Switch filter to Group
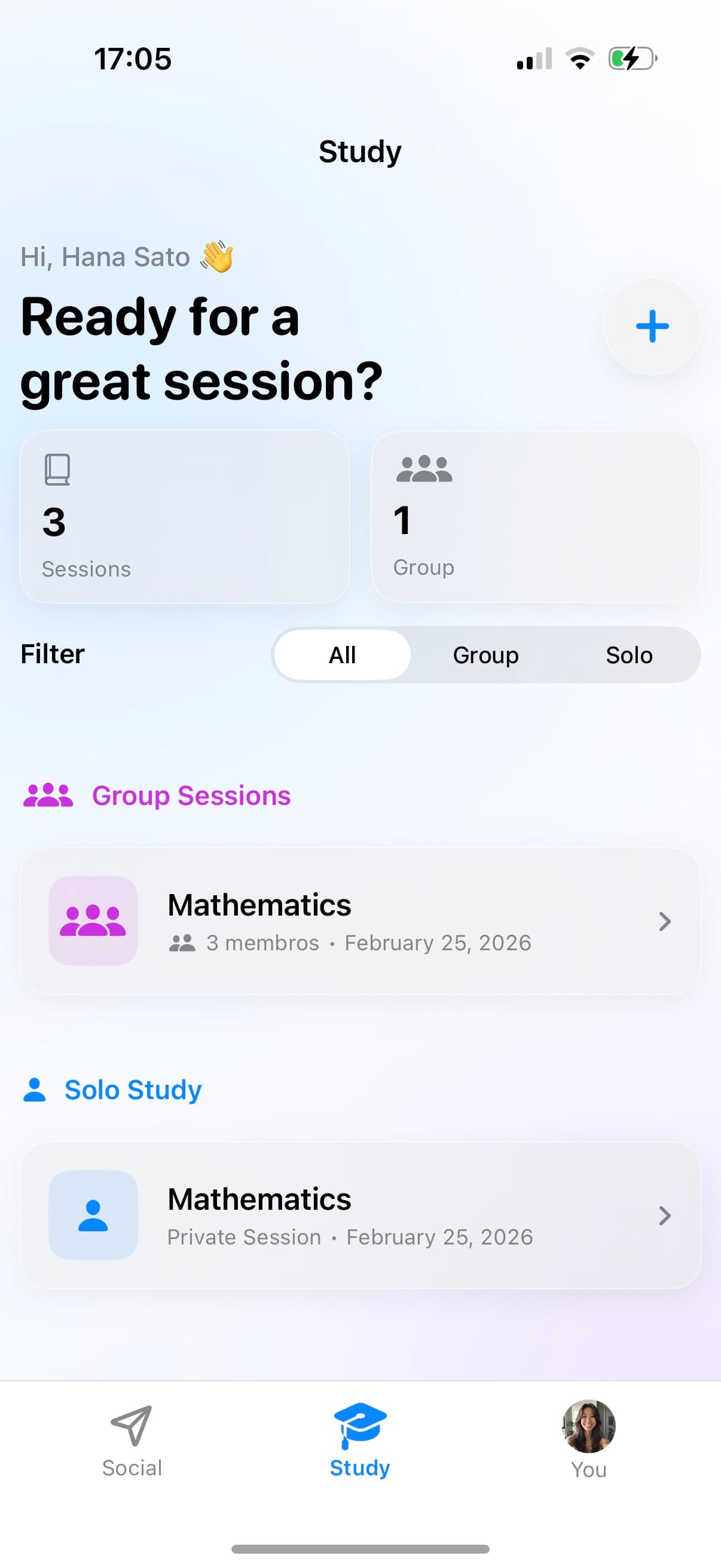Image resolution: width=721 pixels, height=1568 pixels. tap(485, 654)
